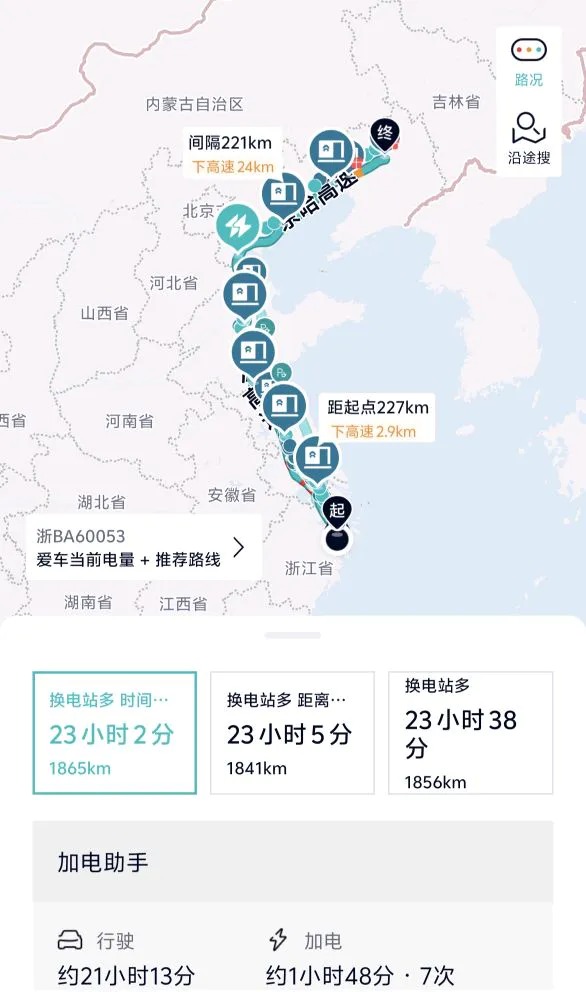
Task: Choose the 23小时5分 1841km route
Action: [x=292, y=733]
